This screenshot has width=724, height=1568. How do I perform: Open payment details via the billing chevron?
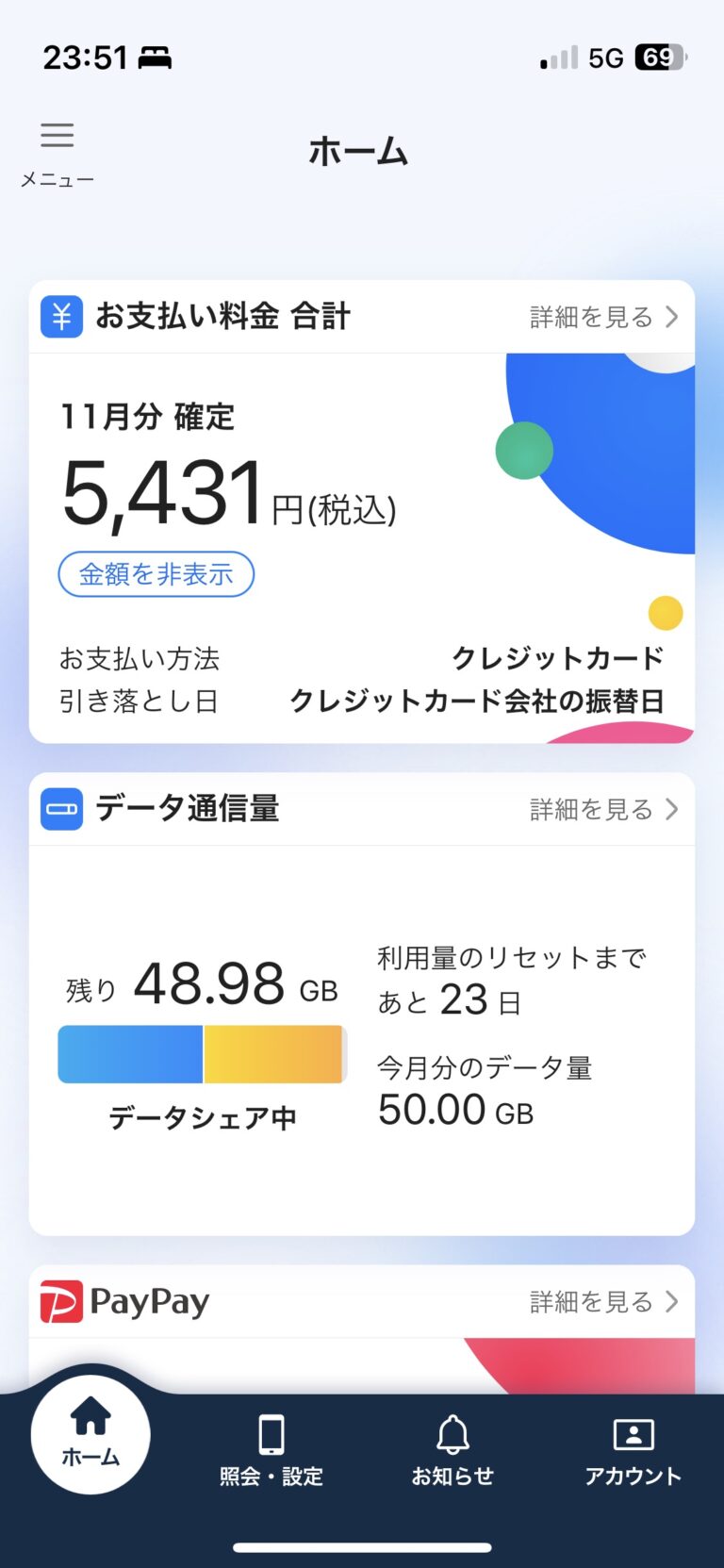(671, 317)
